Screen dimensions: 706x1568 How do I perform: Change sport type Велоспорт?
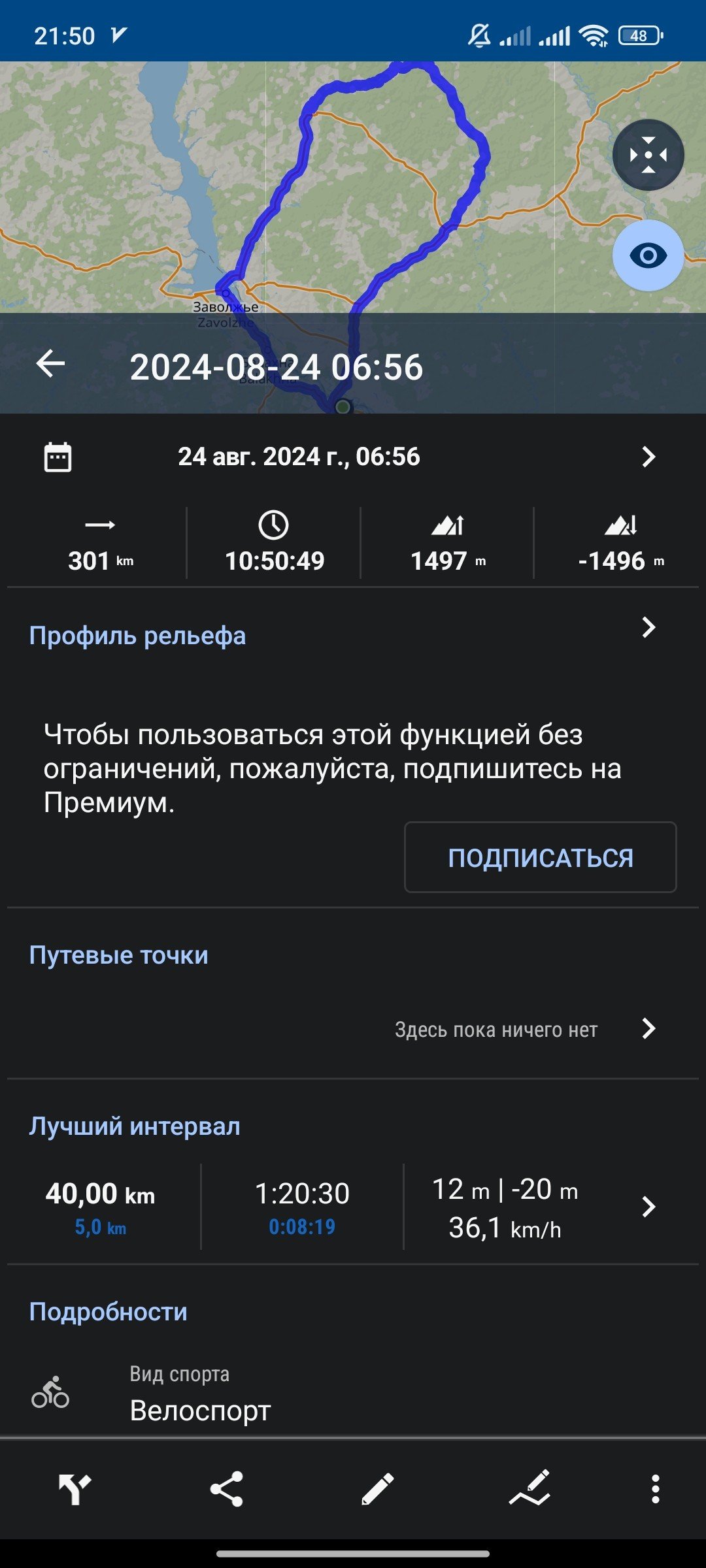click(x=353, y=1393)
